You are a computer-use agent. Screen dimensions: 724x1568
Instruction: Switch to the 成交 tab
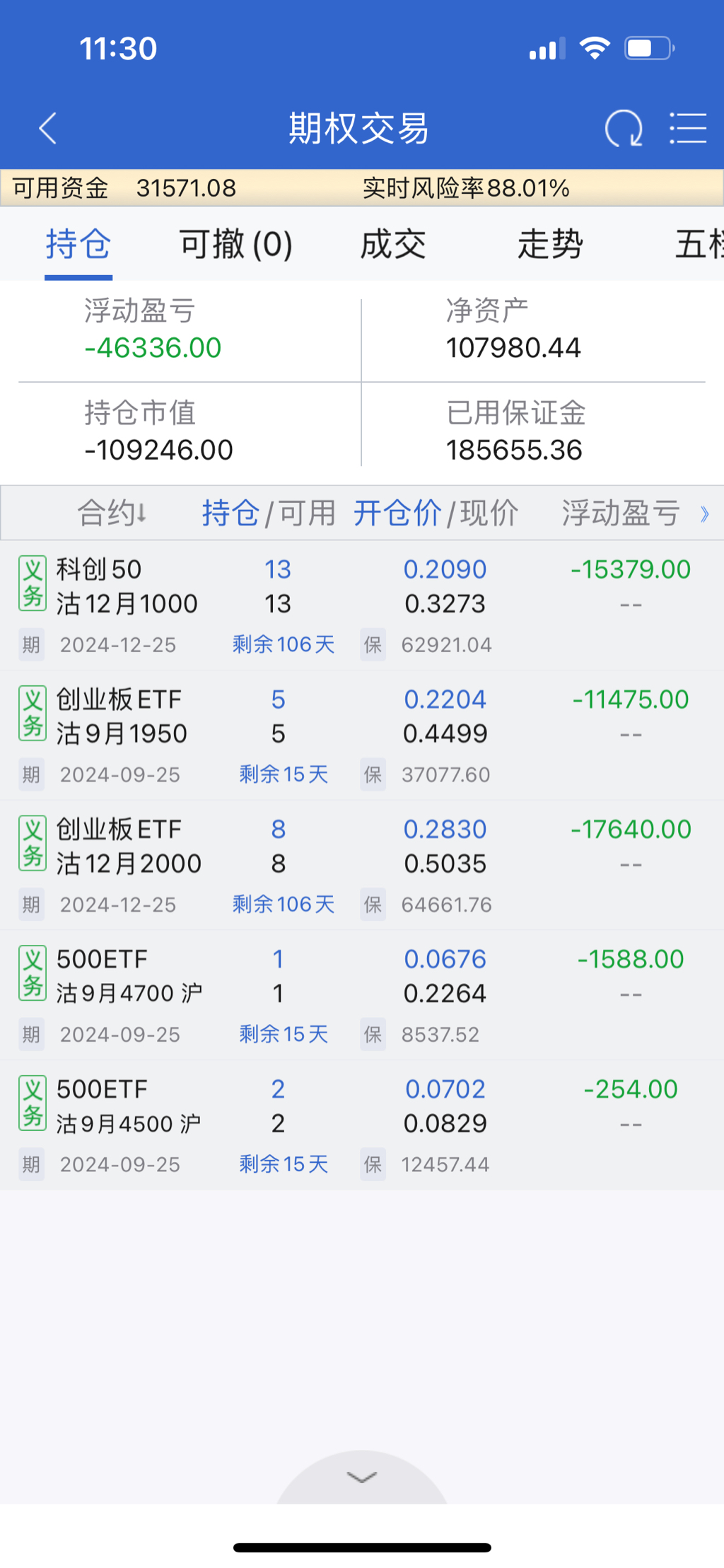[x=393, y=245]
